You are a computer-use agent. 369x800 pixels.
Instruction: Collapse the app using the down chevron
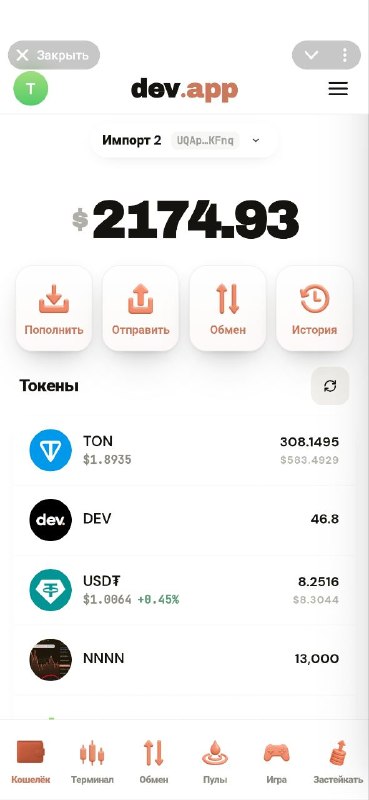[311, 55]
